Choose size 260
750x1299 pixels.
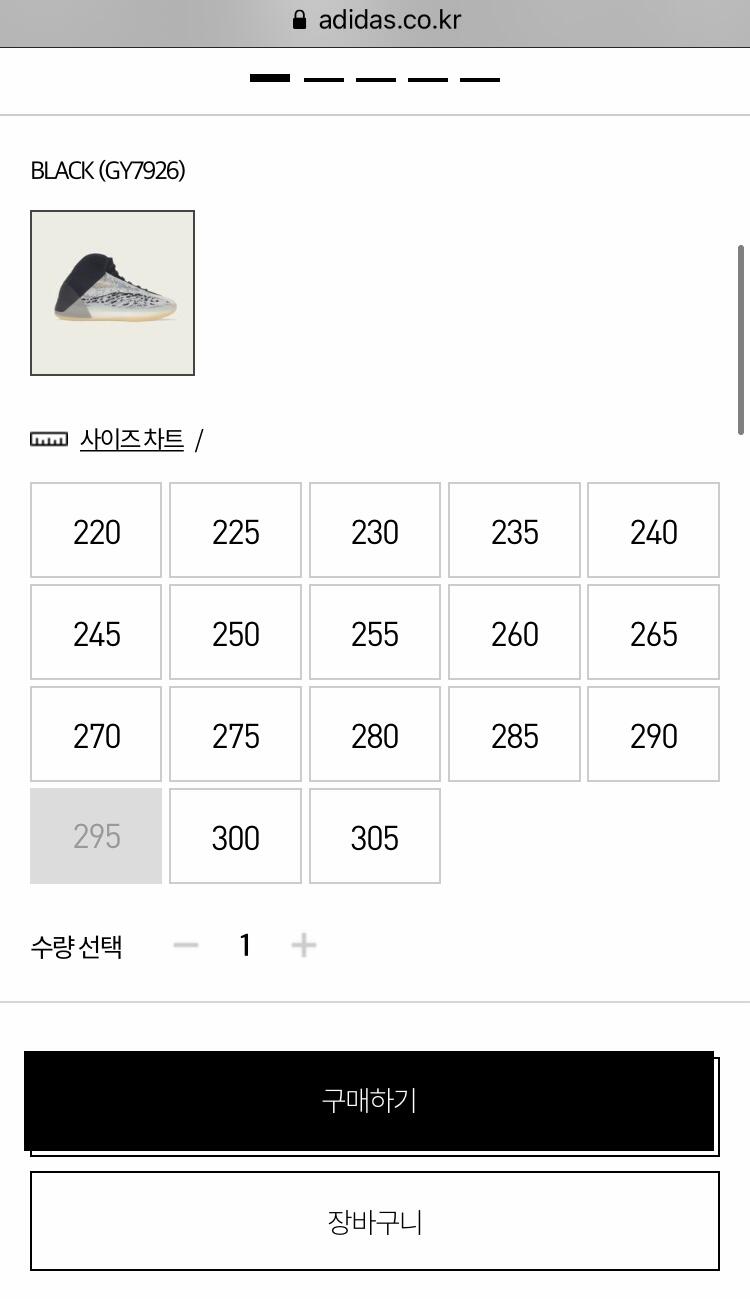[514, 633]
